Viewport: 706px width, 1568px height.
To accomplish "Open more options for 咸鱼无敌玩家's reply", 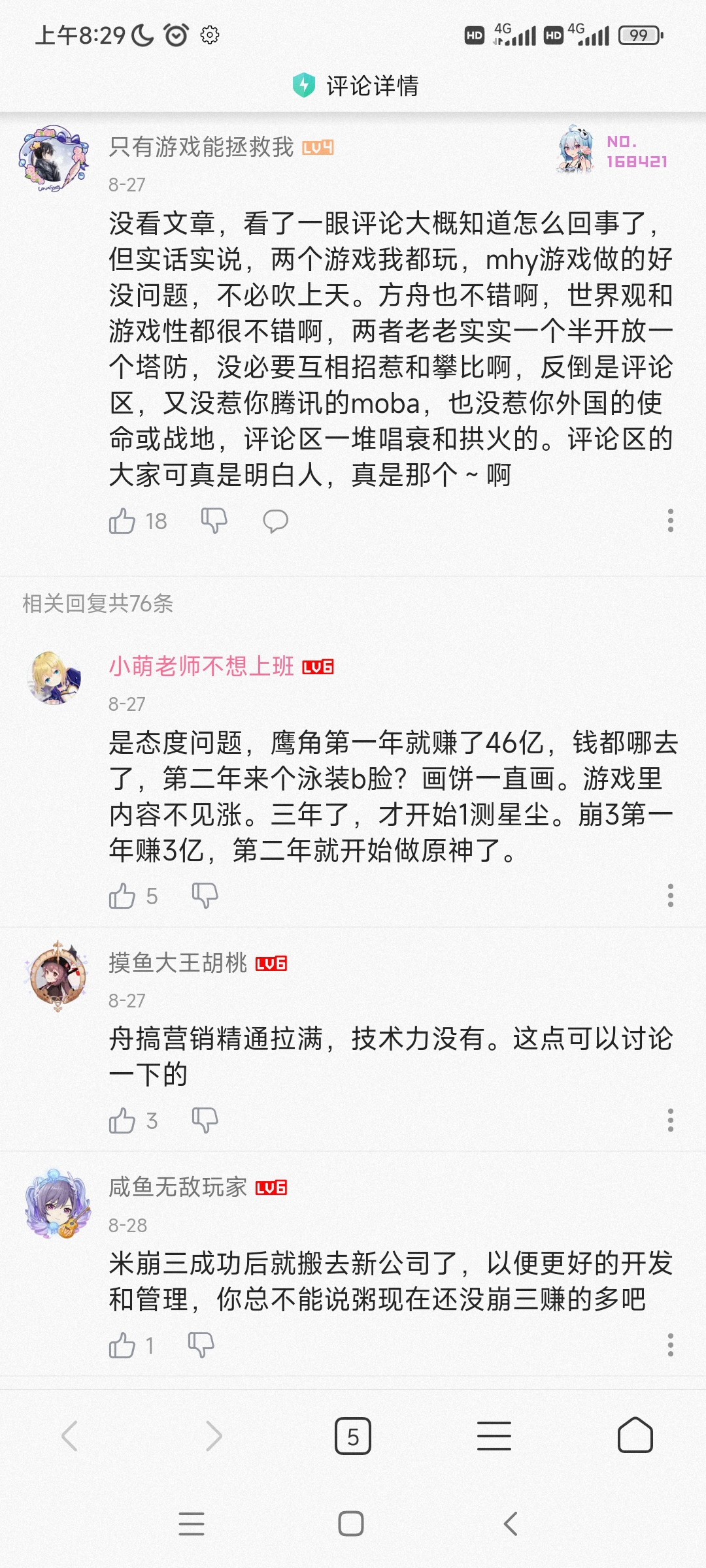I will coord(670,1345).
